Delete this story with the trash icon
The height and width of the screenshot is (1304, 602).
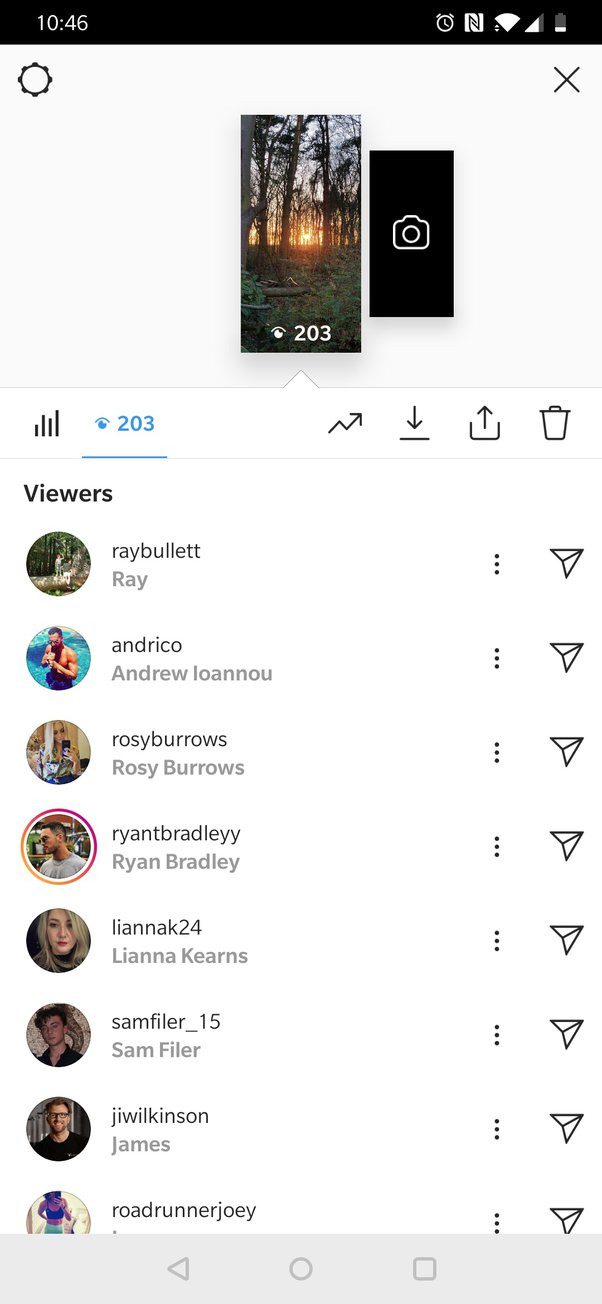pos(555,424)
